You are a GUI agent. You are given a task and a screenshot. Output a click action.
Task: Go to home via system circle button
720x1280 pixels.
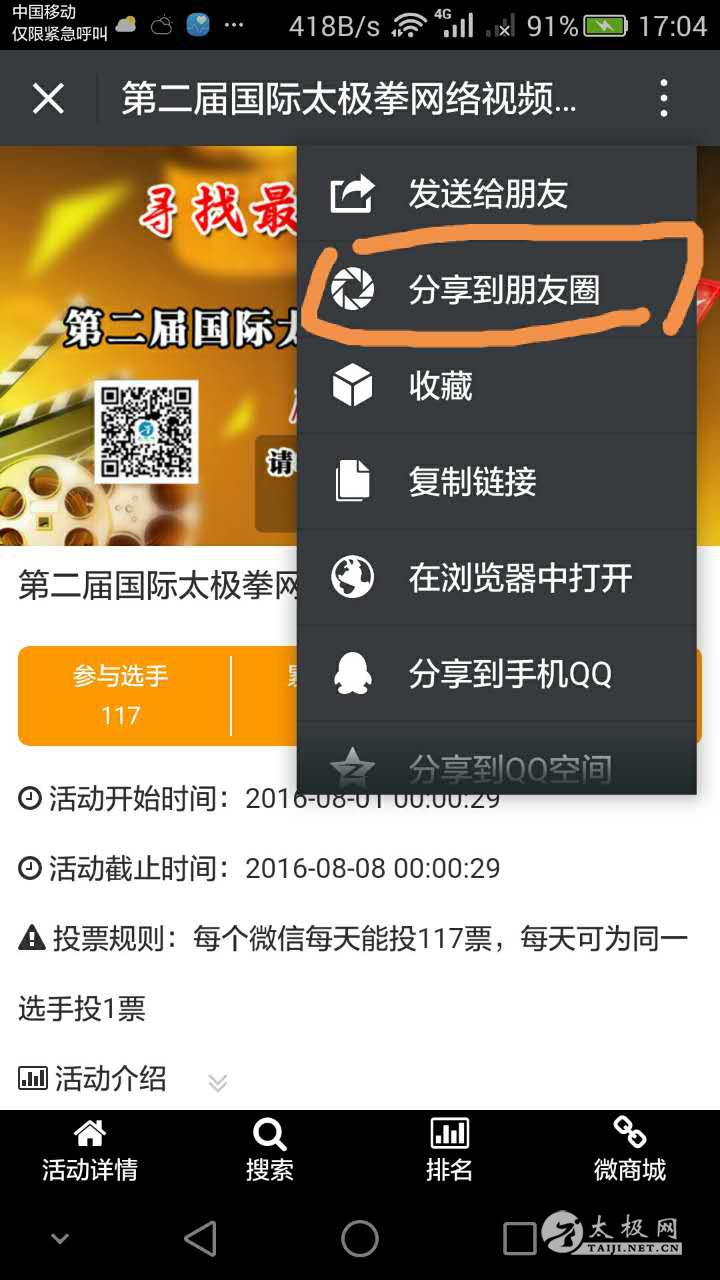[360, 1239]
